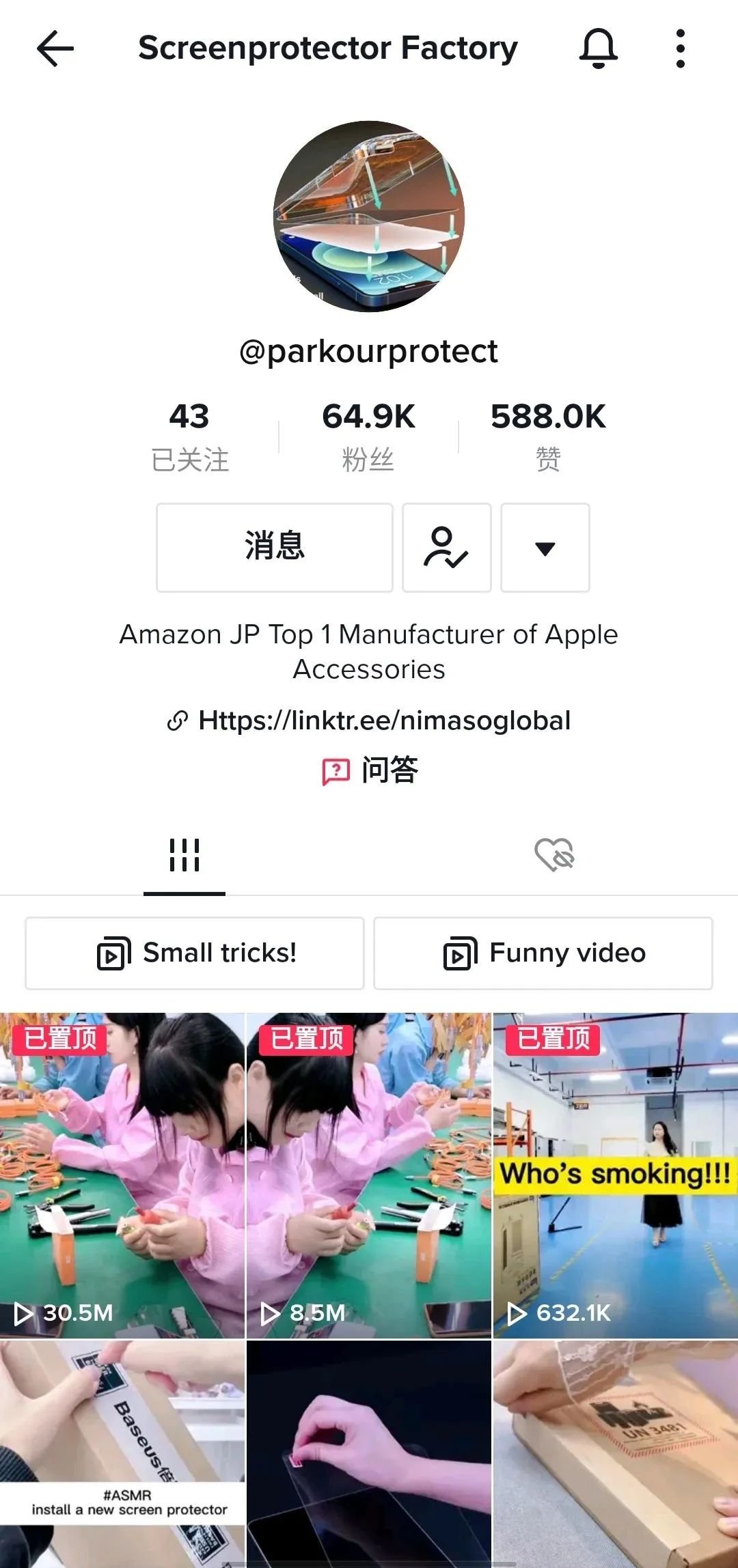Go back using the arrow icon
The height and width of the screenshot is (1568, 738).
click(55, 49)
